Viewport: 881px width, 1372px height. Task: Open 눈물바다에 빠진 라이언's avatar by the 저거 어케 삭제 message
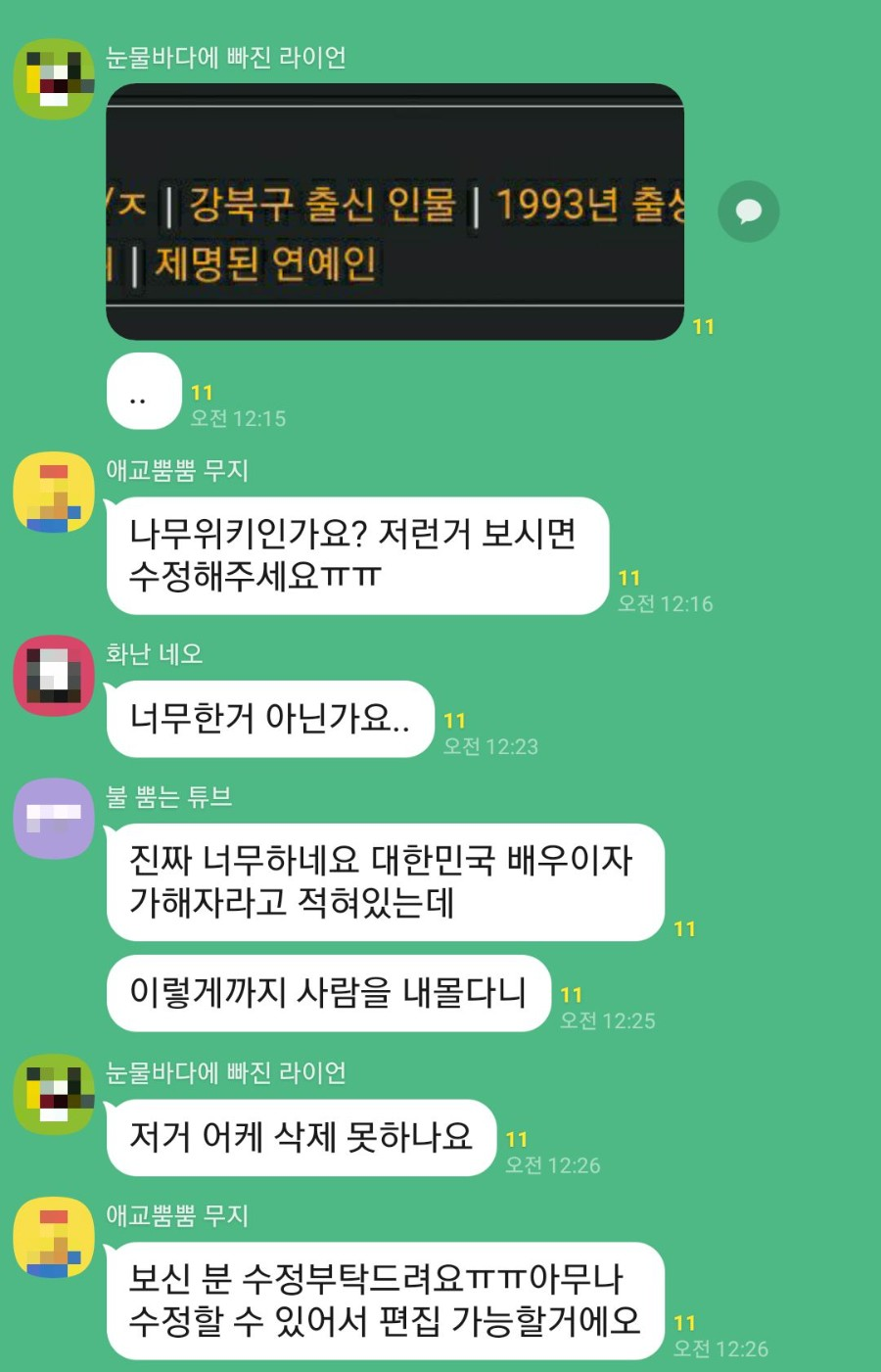54,1094
